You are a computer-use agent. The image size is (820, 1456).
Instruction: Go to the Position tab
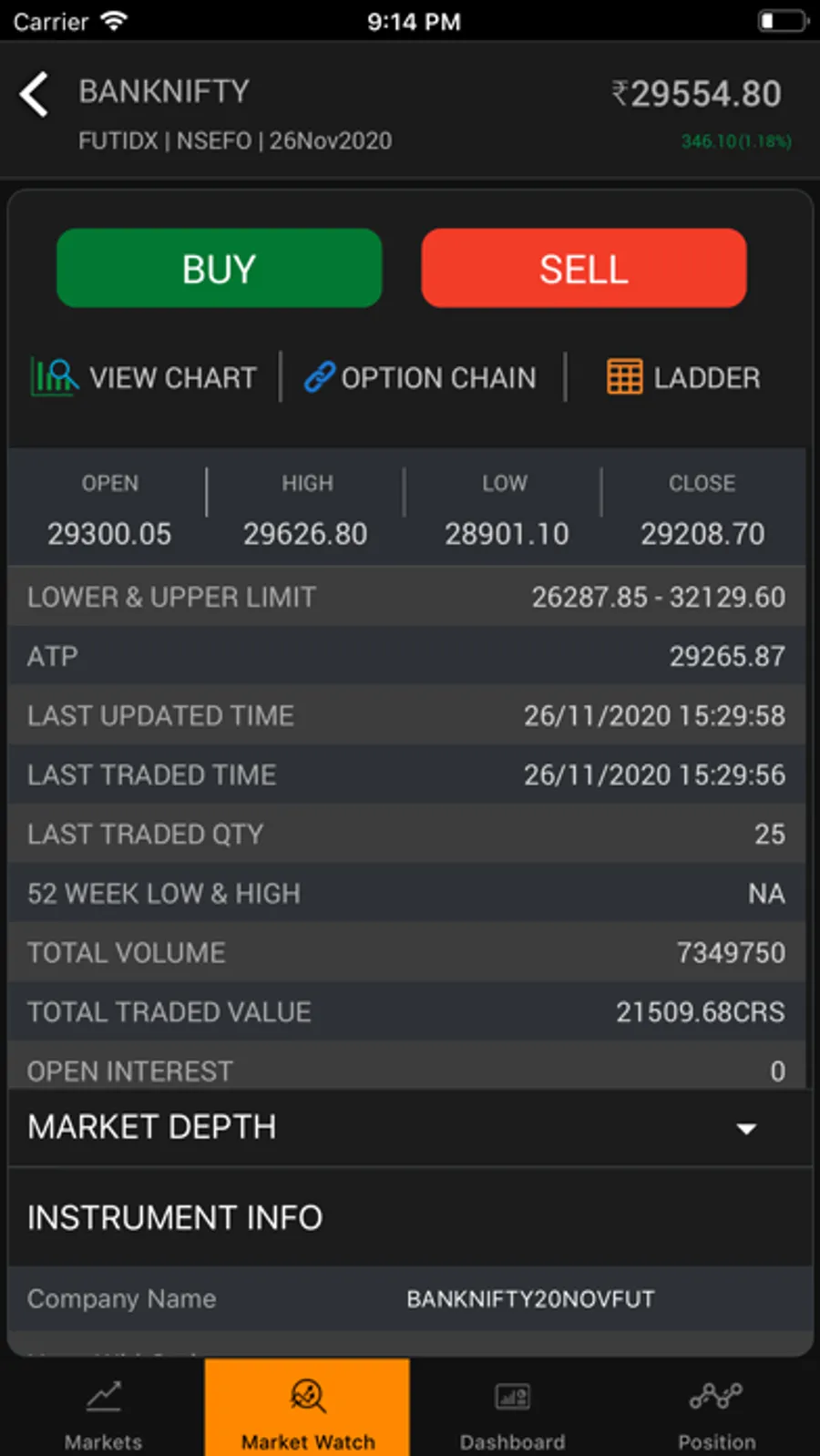716,1410
